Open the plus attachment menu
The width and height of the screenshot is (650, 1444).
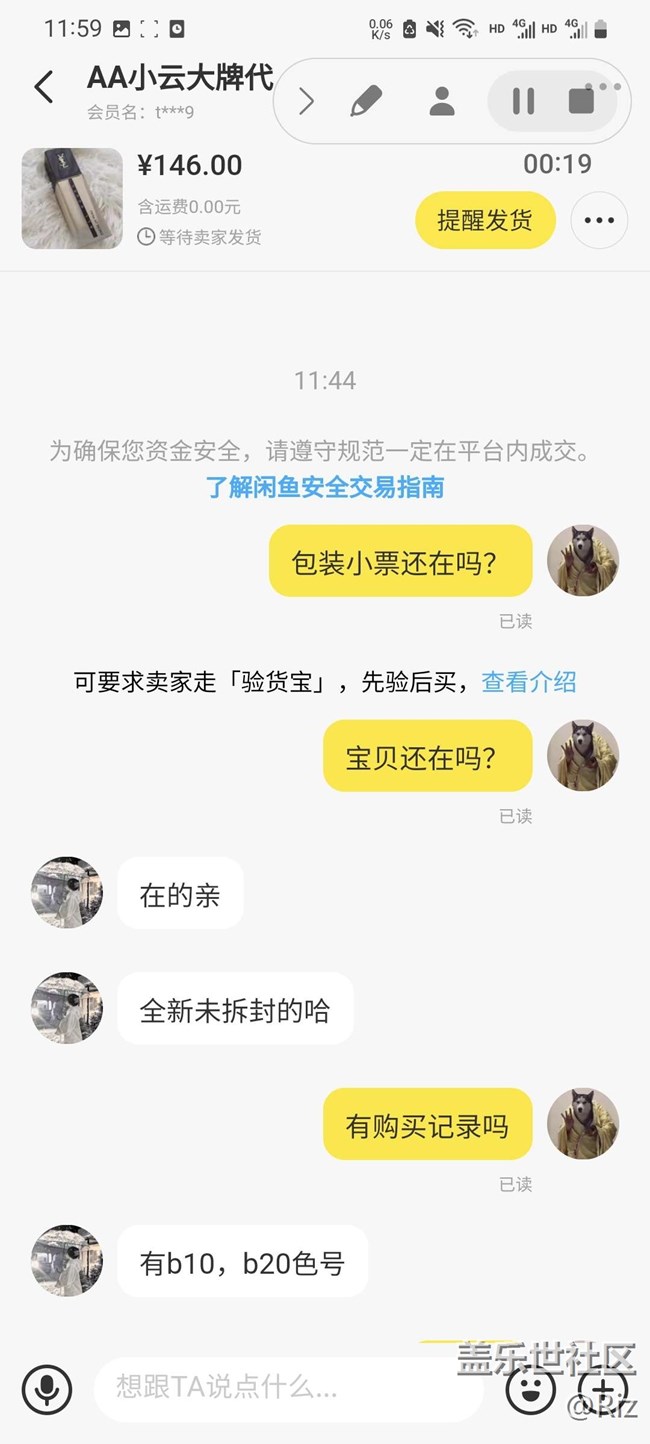(606, 1388)
